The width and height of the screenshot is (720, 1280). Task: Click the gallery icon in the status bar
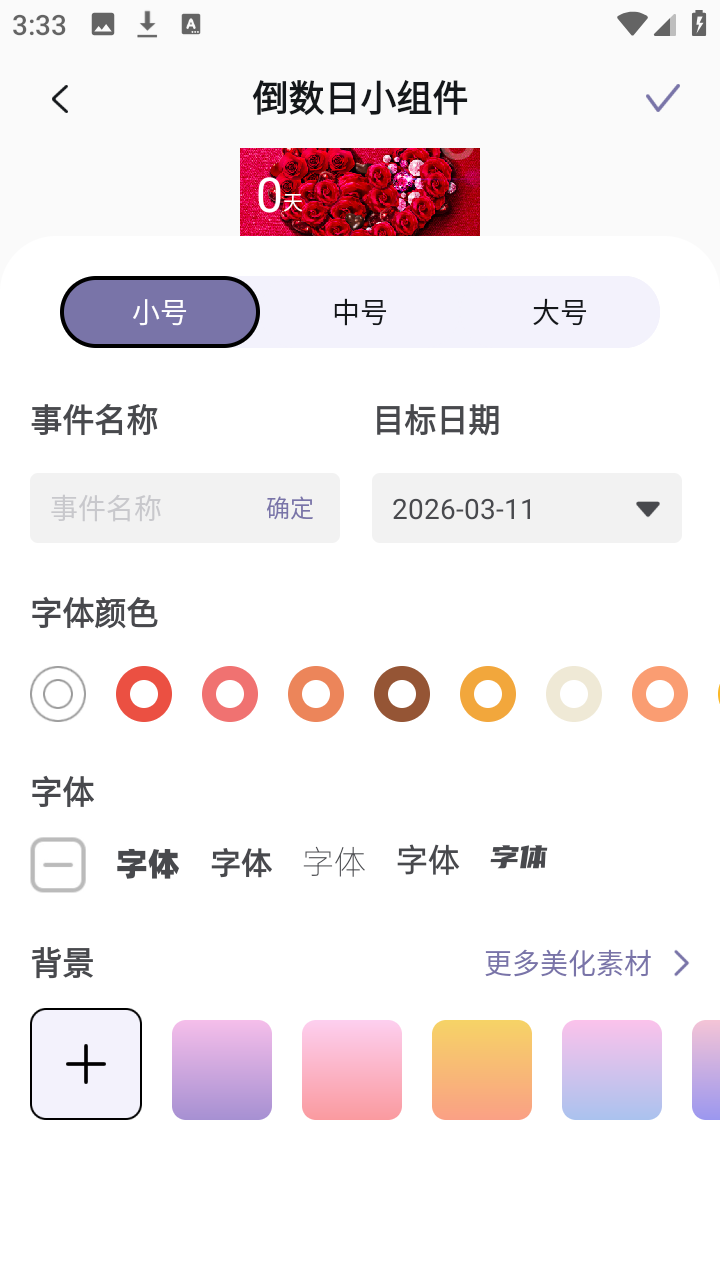101,24
